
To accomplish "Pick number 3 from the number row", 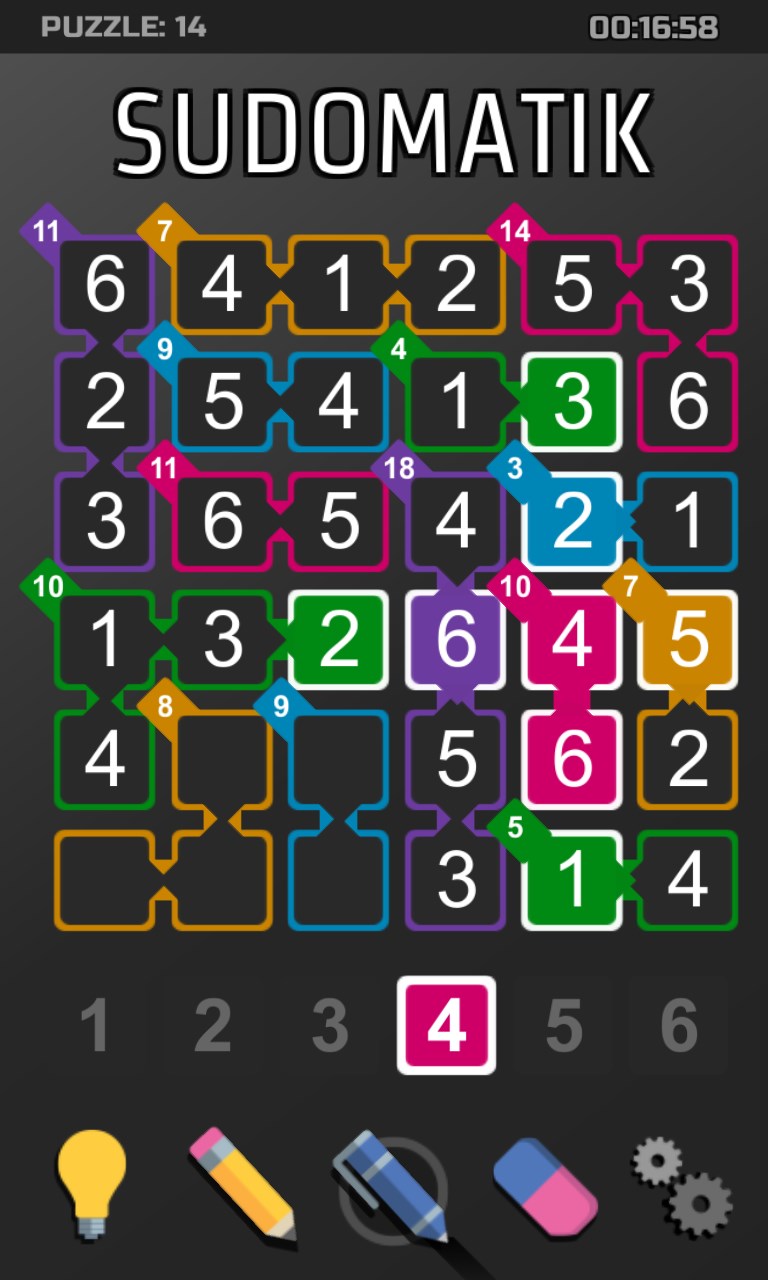I will 330,1026.
